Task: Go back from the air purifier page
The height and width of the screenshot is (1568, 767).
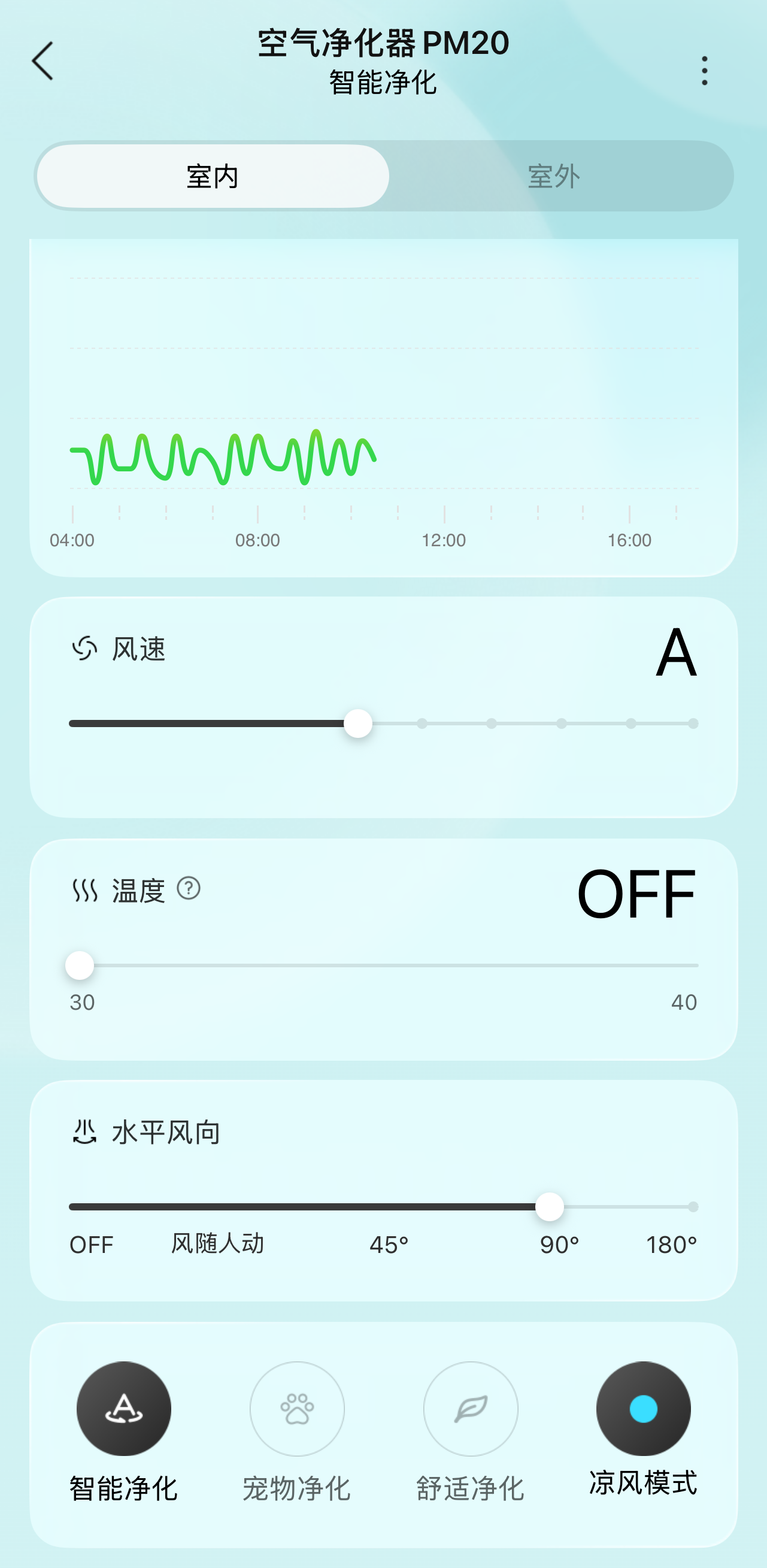Action: [43, 61]
